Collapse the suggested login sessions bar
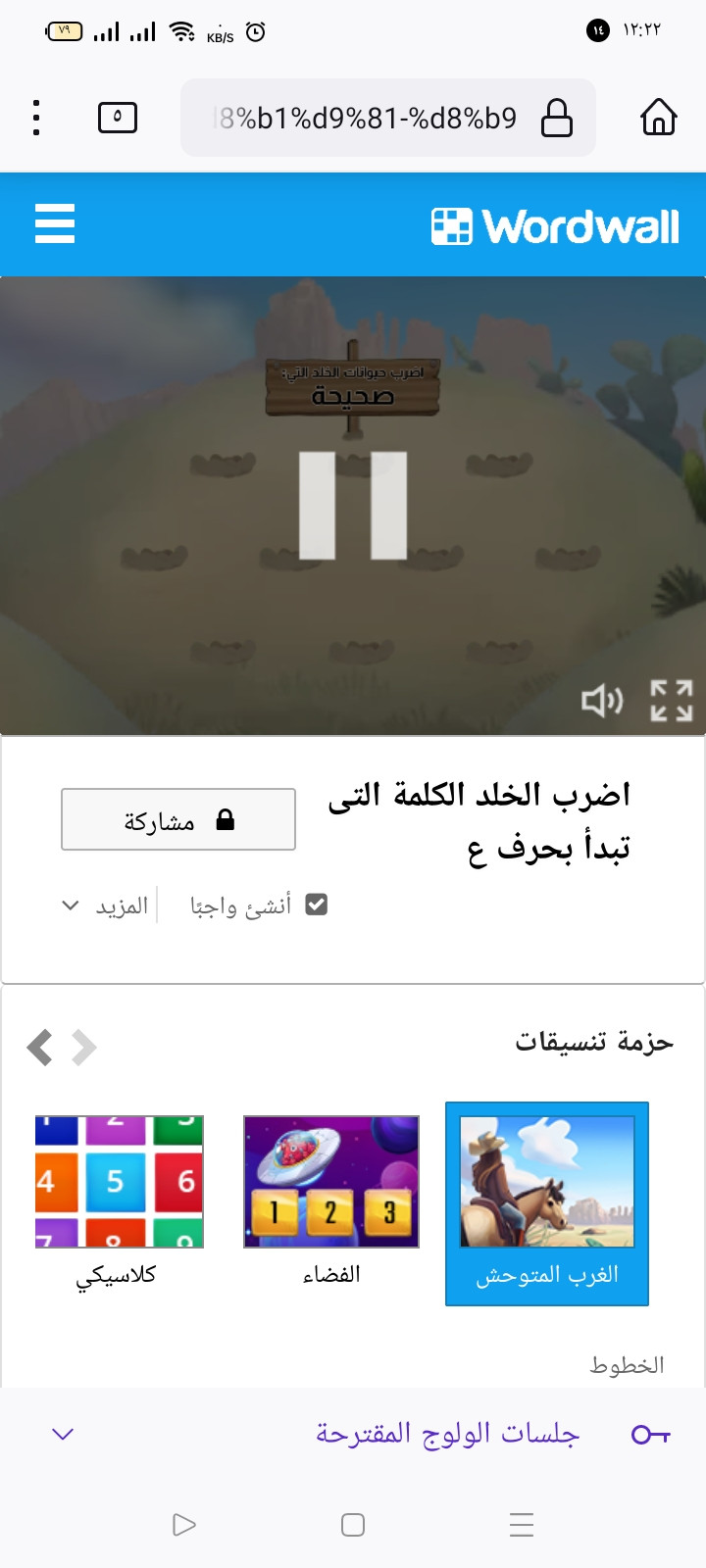This screenshot has height=1568, width=706. pyautogui.click(x=63, y=1434)
